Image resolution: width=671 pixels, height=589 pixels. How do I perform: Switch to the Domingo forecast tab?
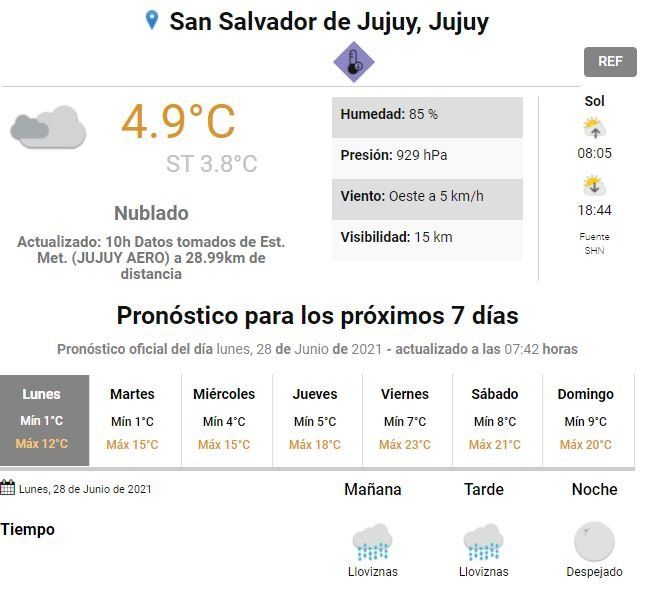(x=586, y=420)
